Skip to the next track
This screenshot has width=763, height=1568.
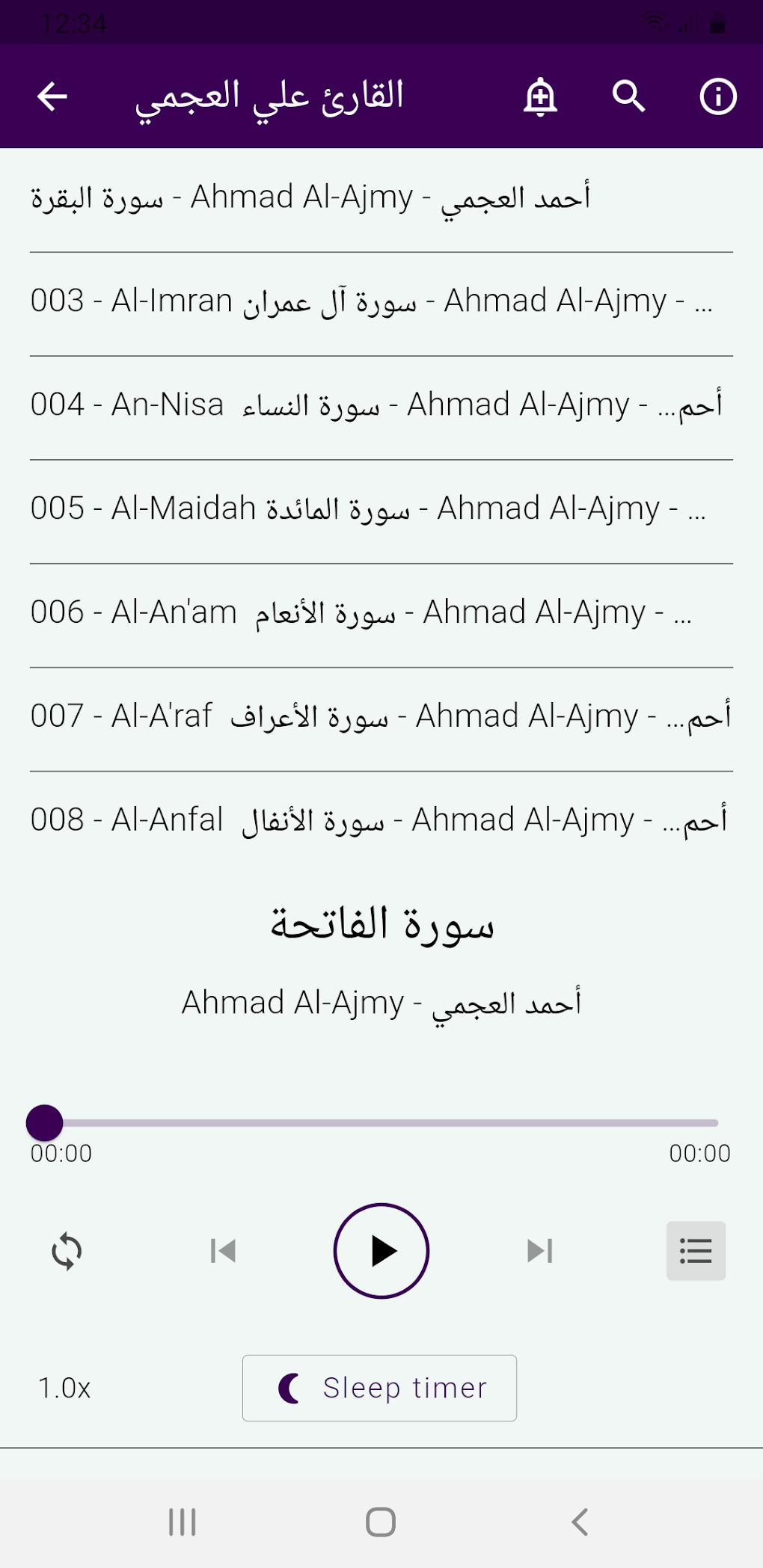(x=539, y=1251)
